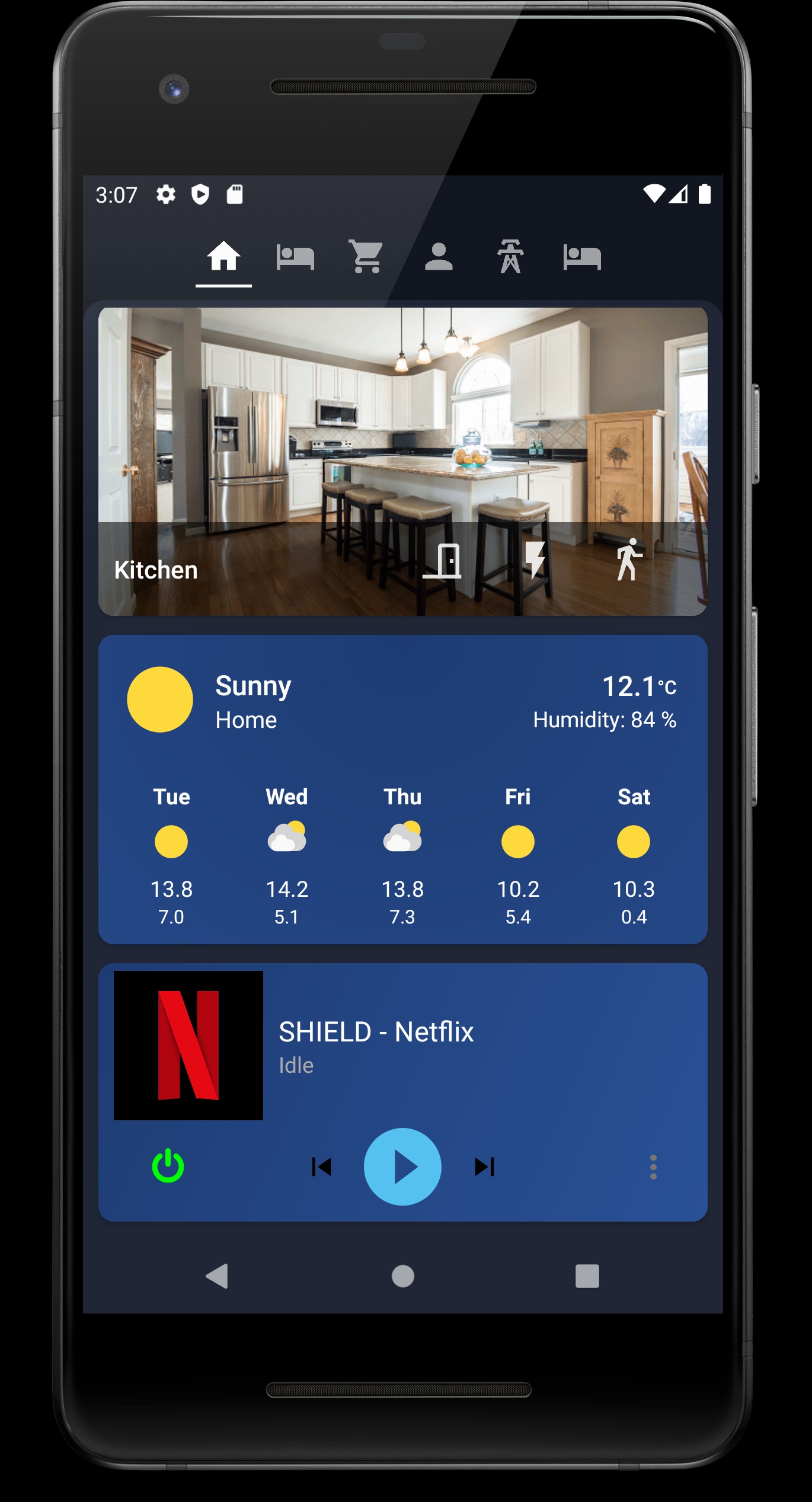Open the person tab
Image resolution: width=812 pixels, height=1502 pixels.
pyautogui.click(x=439, y=257)
